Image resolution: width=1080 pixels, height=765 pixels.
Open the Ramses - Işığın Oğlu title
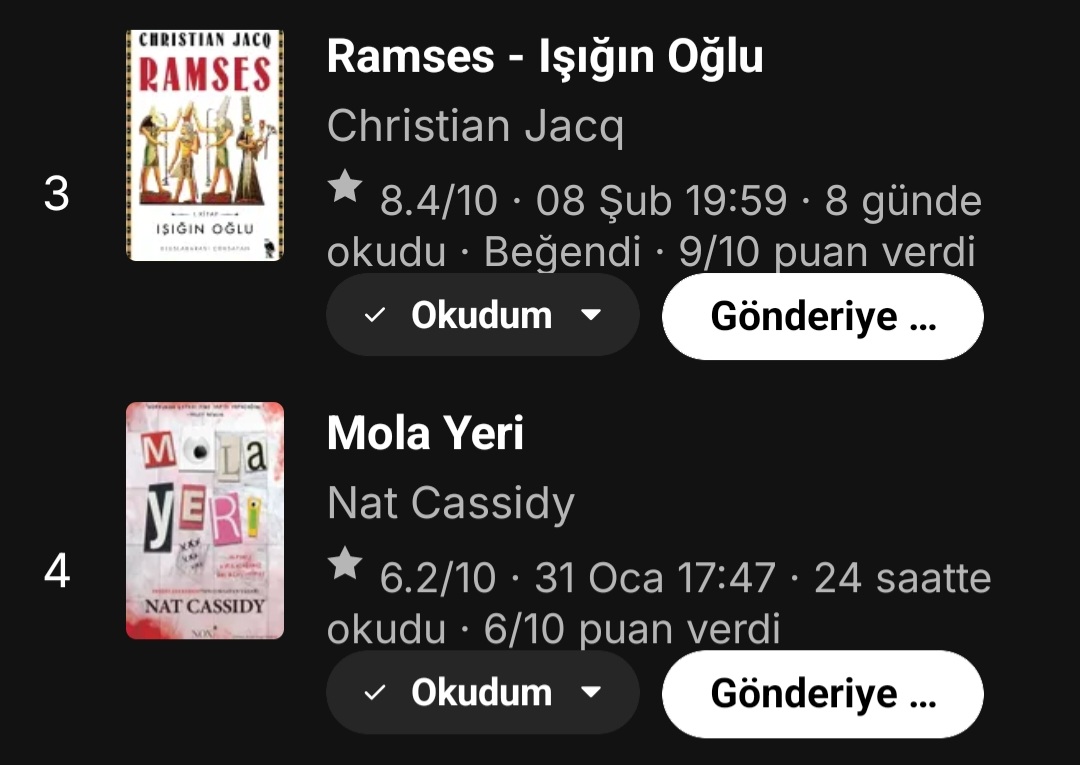(545, 56)
